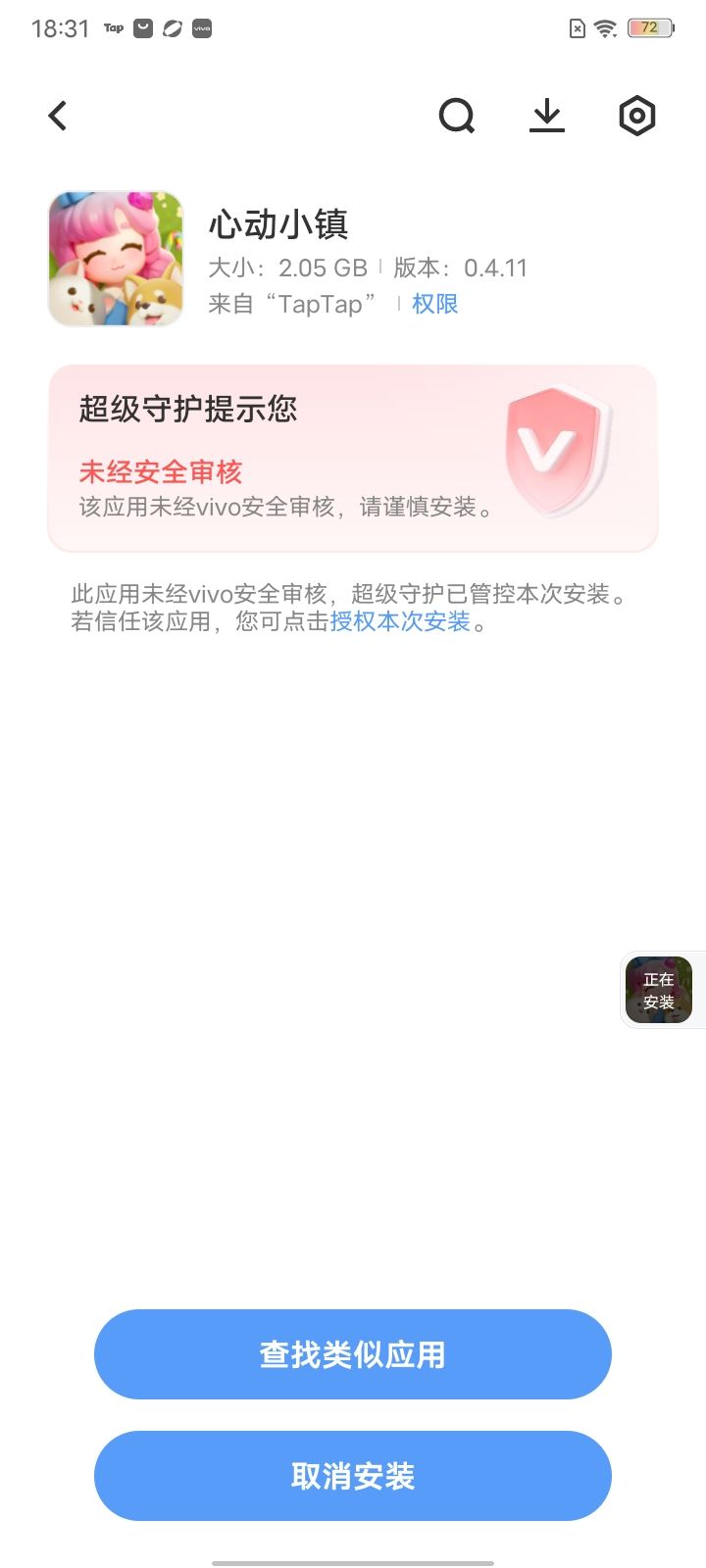Tap the hexagon settings icon

pyautogui.click(x=636, y=115)
